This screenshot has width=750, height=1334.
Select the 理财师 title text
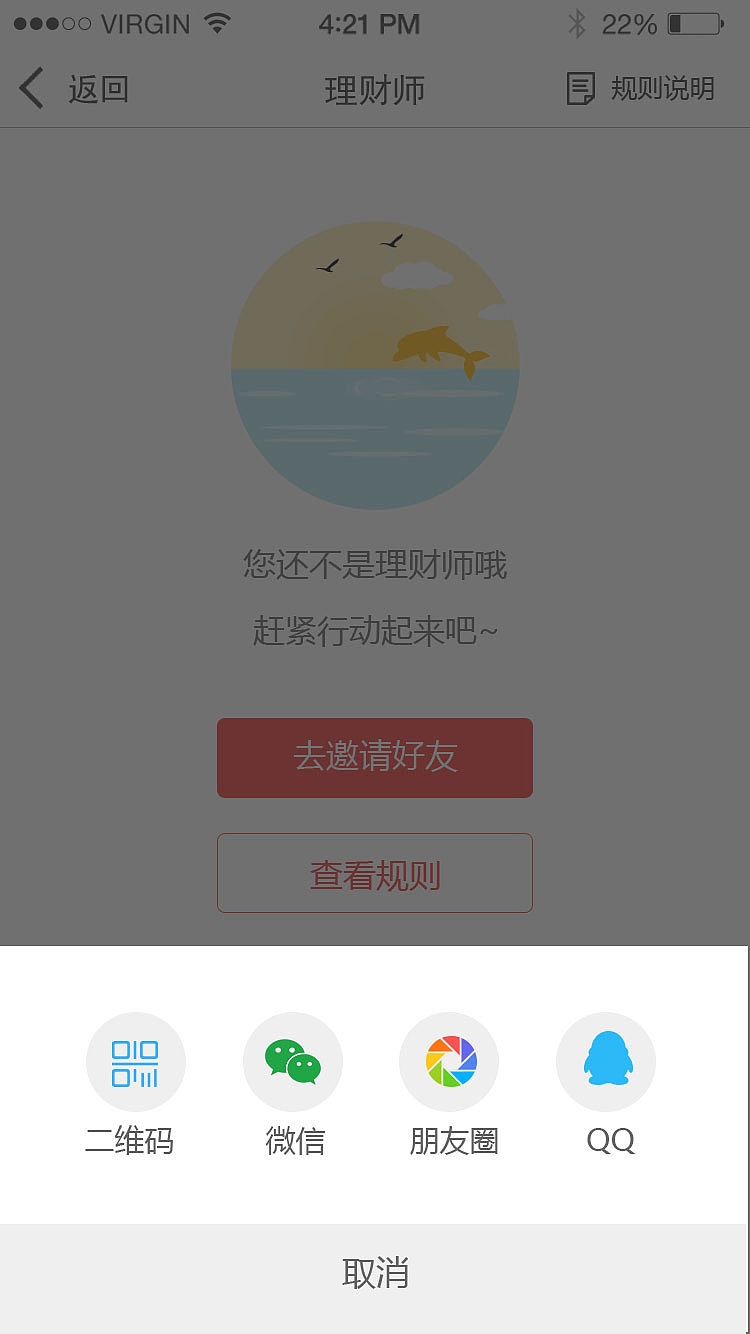374,88
